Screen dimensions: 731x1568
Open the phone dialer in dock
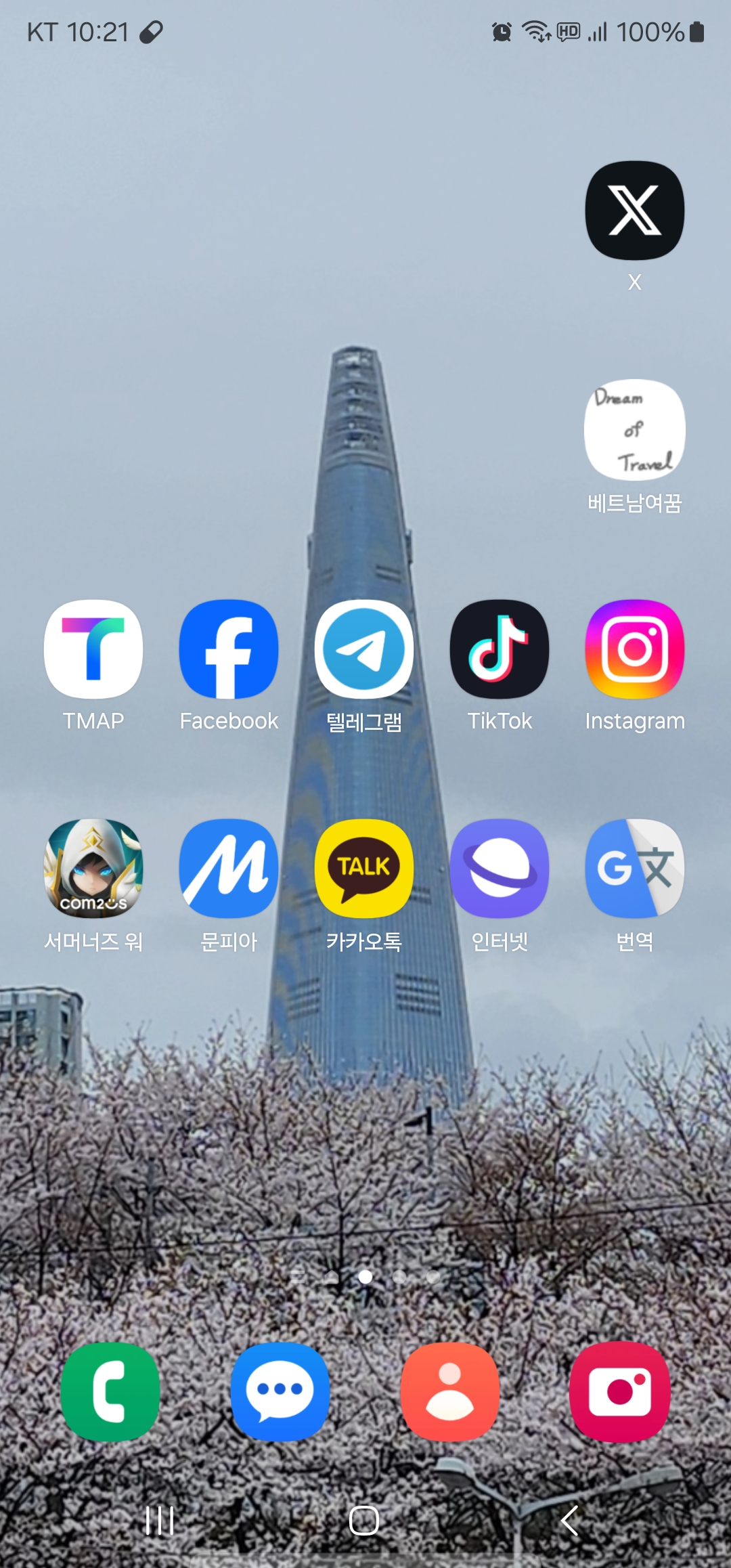(x=110, y=1391)
